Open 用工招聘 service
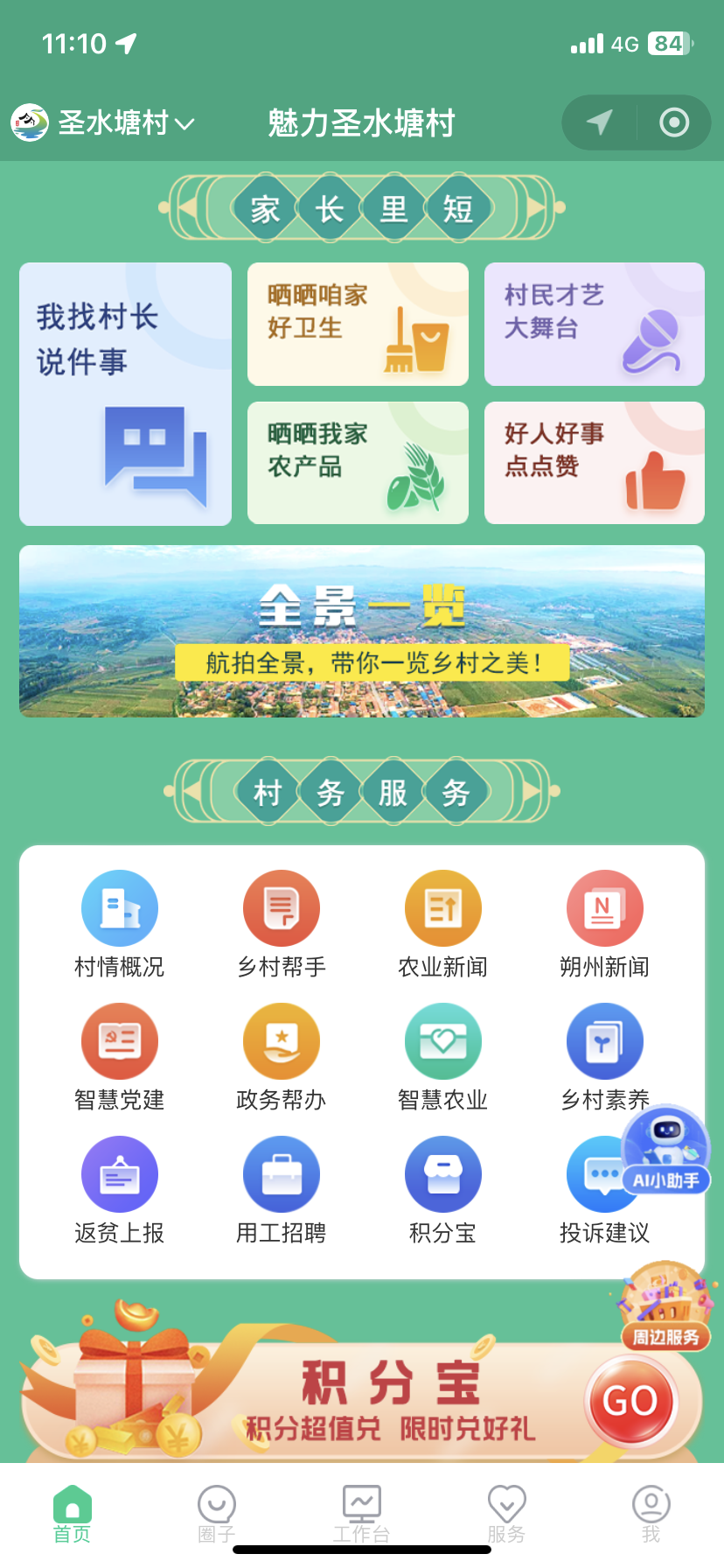724x1568 pixels. coord(282,1190)
